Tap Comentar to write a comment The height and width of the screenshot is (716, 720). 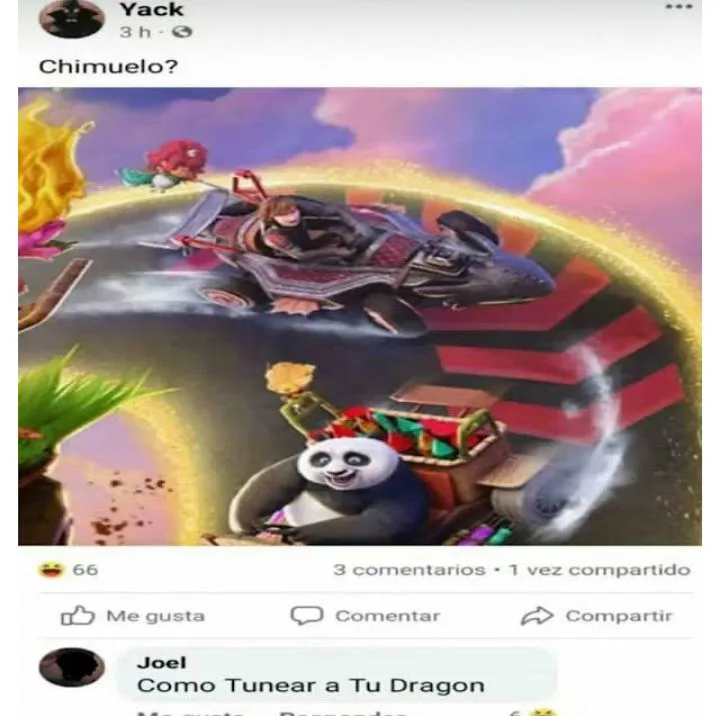(x=366, y=616)
